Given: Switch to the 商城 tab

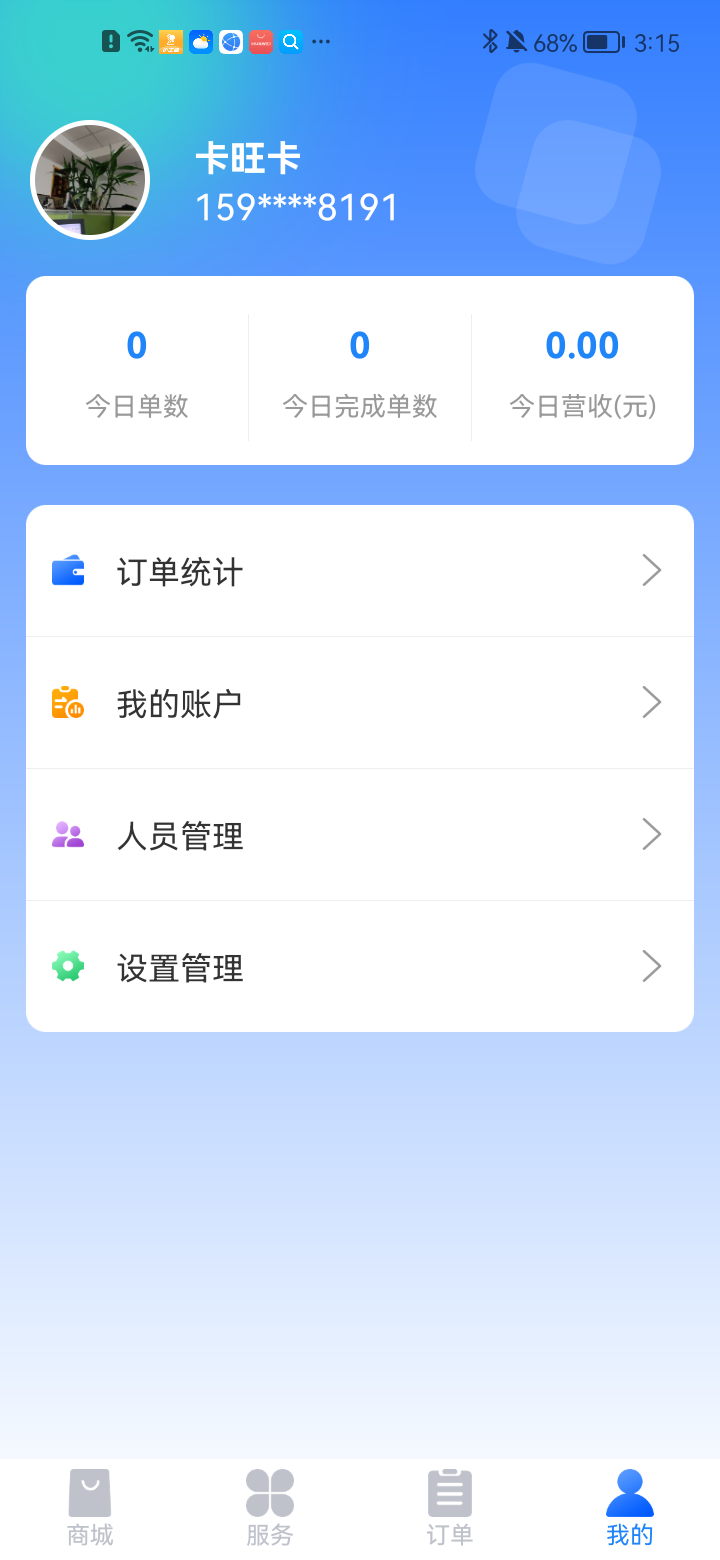Looking at the screenshot, I should [x=90, y=1508].
